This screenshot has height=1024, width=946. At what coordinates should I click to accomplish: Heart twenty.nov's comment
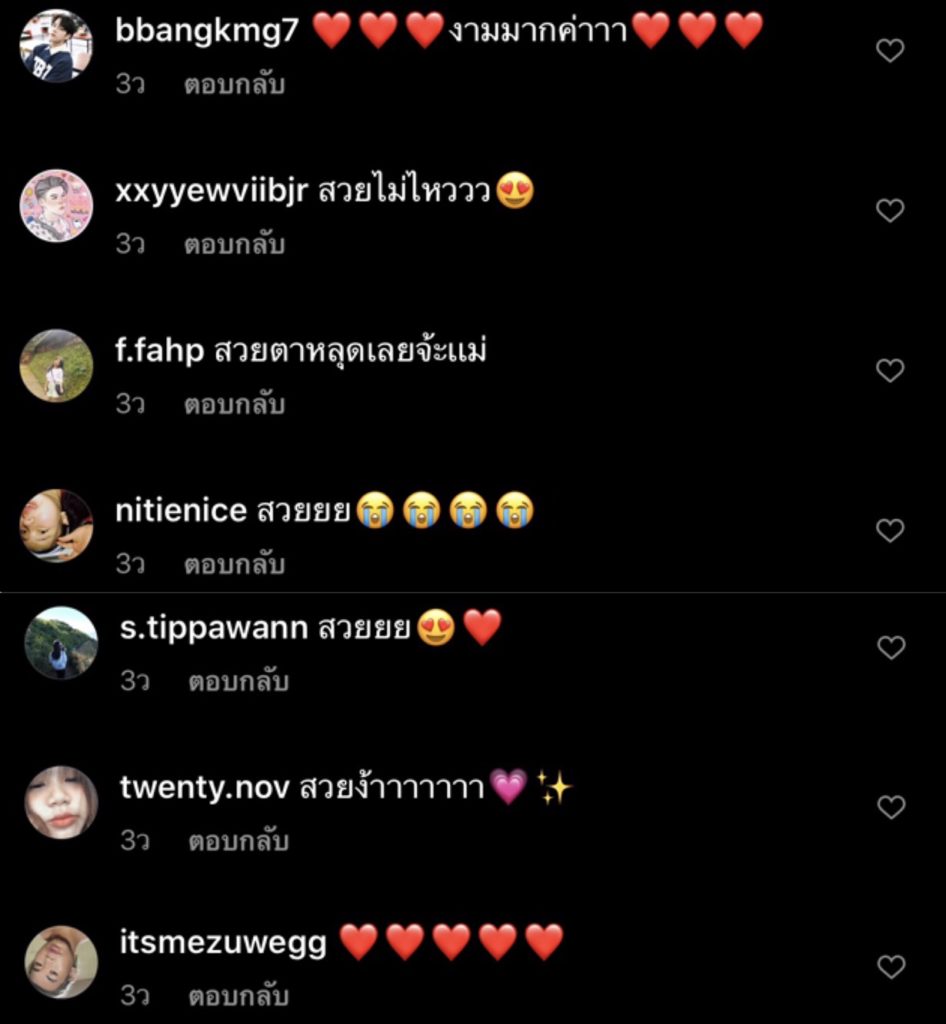coord(890,807)
